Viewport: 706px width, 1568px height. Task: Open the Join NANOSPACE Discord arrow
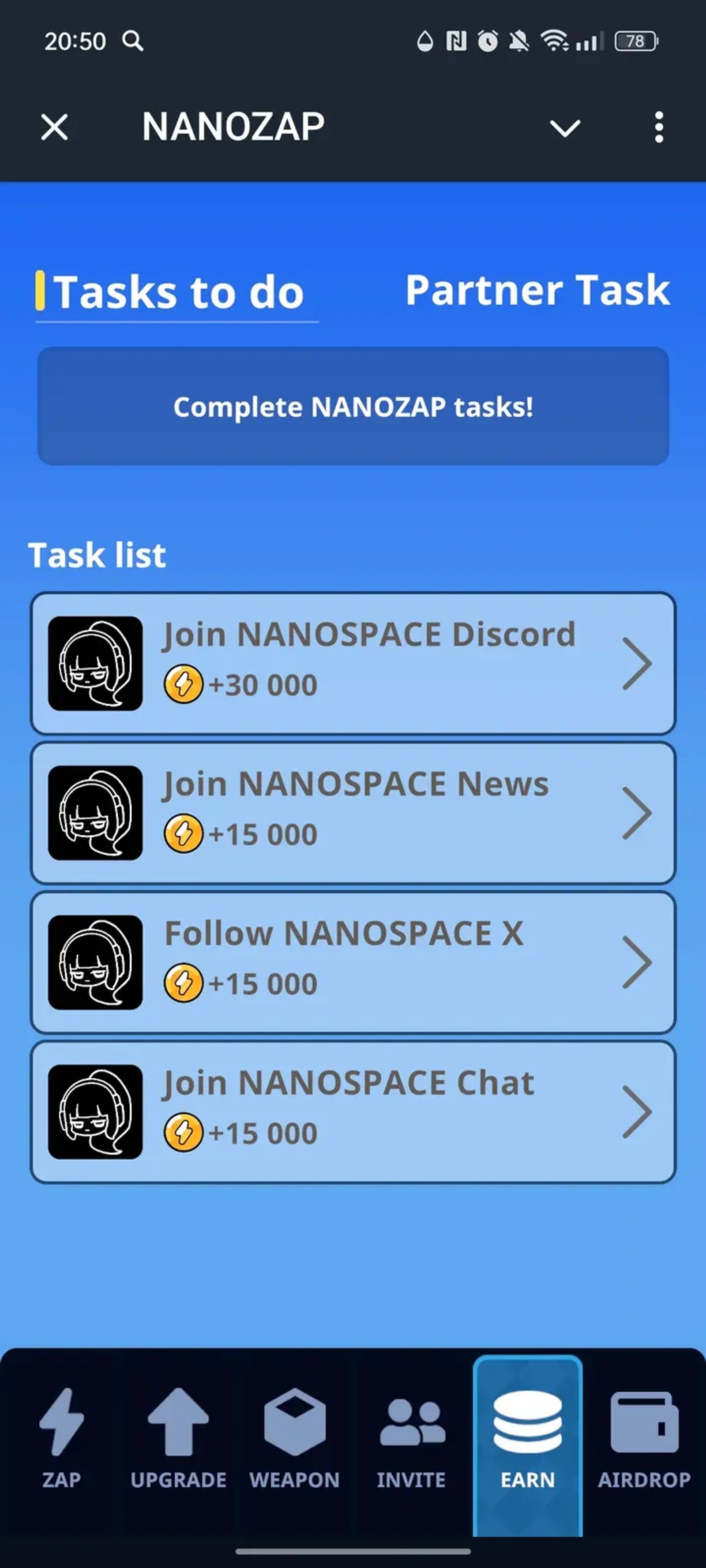pos(637,664)
